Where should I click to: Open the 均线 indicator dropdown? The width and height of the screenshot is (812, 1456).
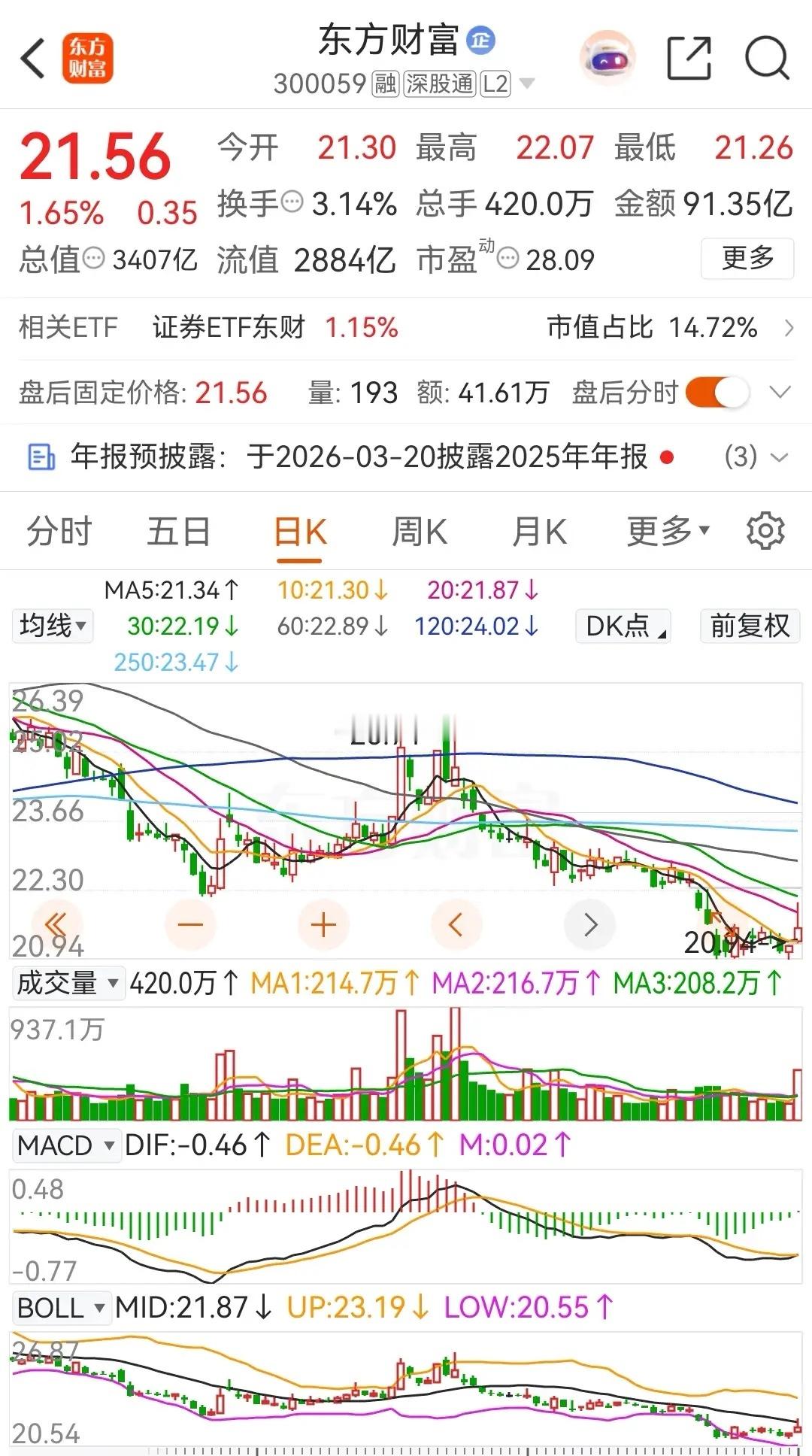[x=53, y=626]
